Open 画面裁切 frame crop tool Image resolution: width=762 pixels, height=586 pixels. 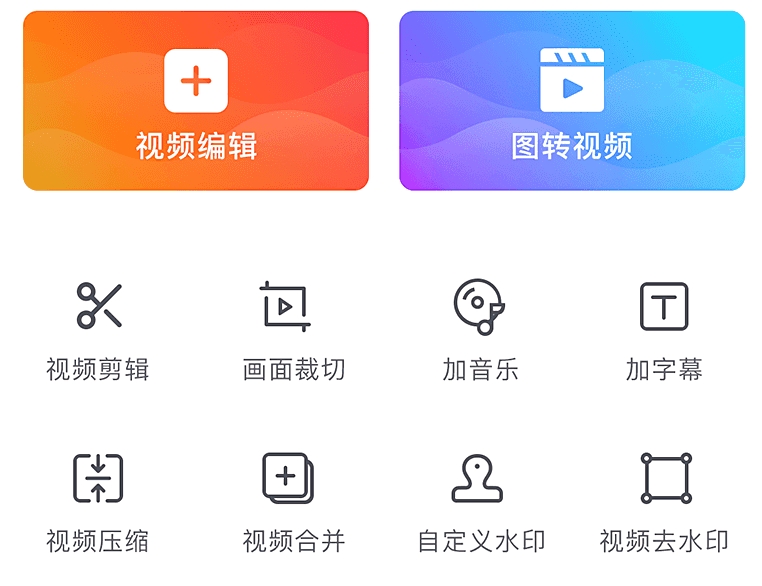click(286, 306)
